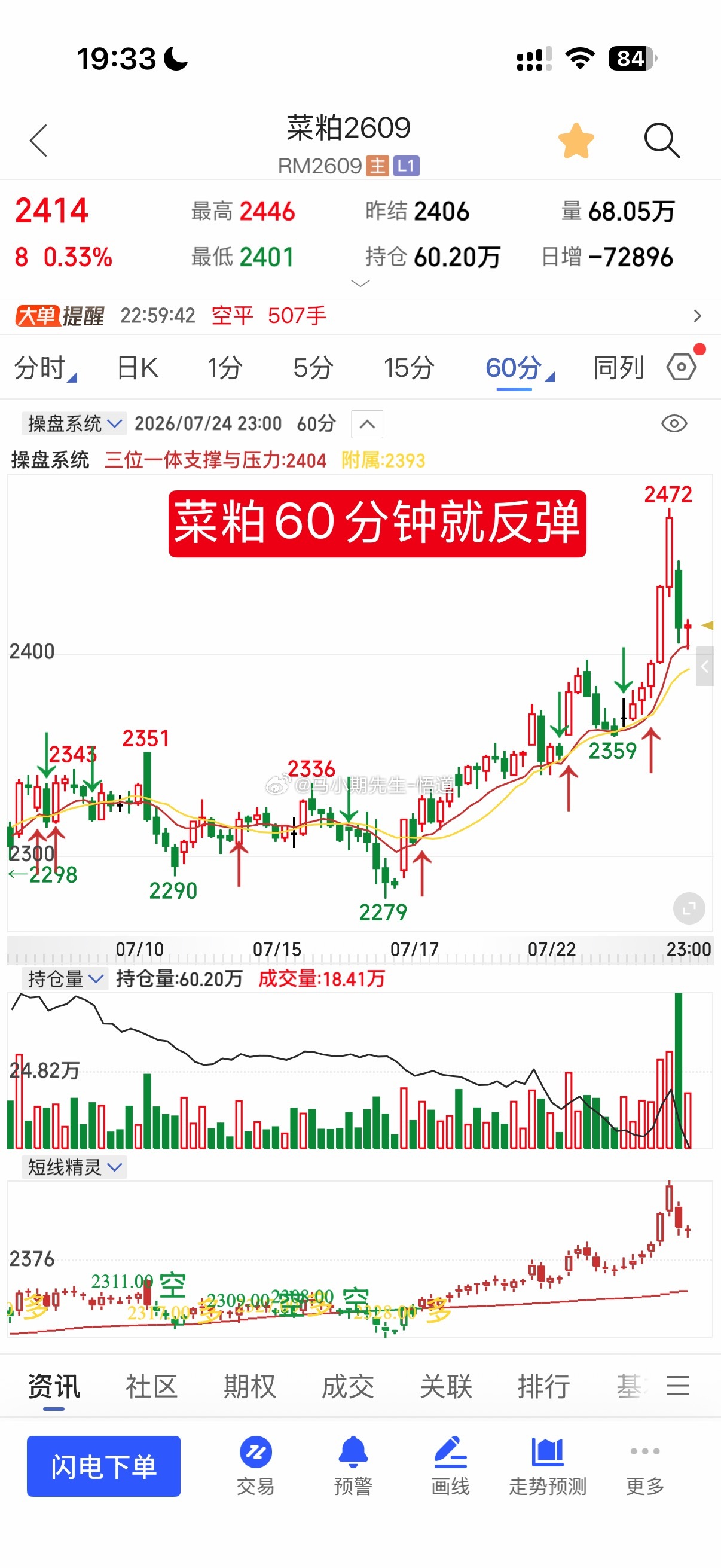Expand the chart to fullscreen
Image resolution: width=721 pixels, height=1568 pixels.
[689, 909]
